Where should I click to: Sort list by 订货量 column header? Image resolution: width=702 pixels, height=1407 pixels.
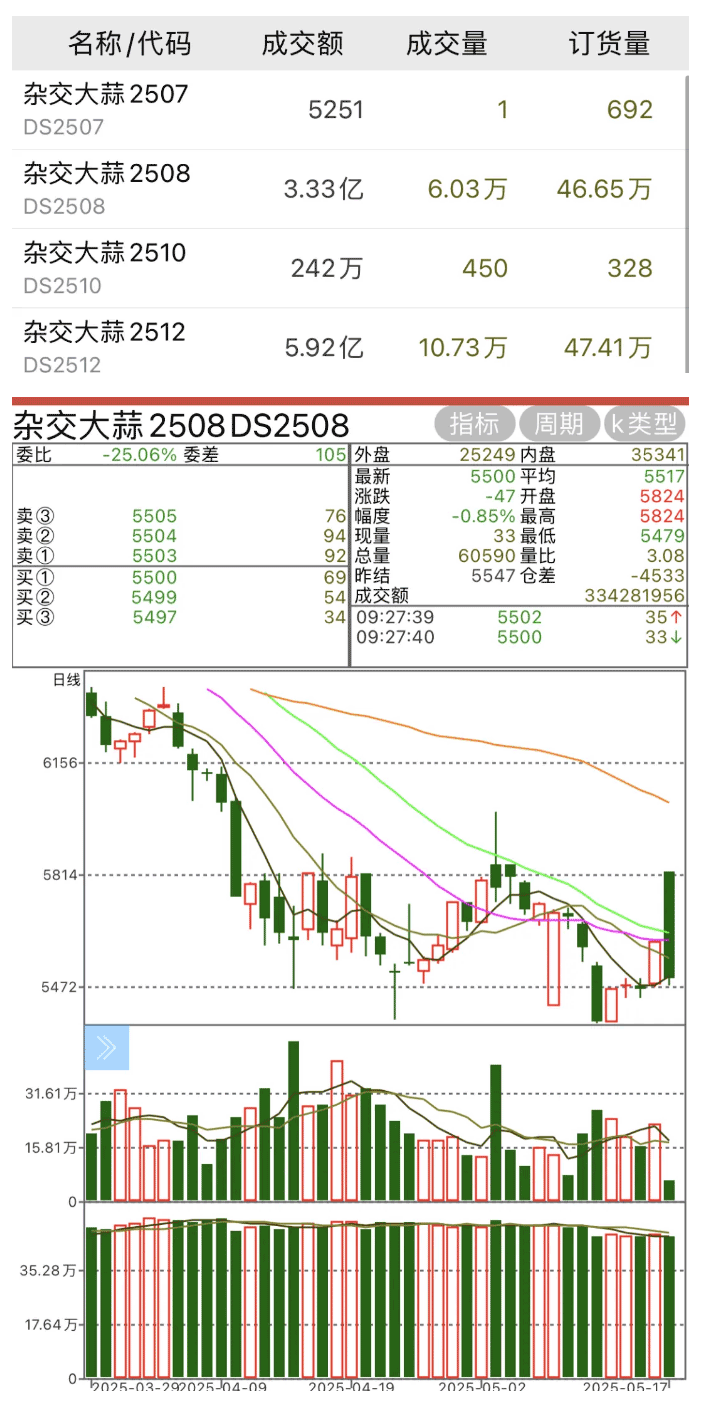609,44
